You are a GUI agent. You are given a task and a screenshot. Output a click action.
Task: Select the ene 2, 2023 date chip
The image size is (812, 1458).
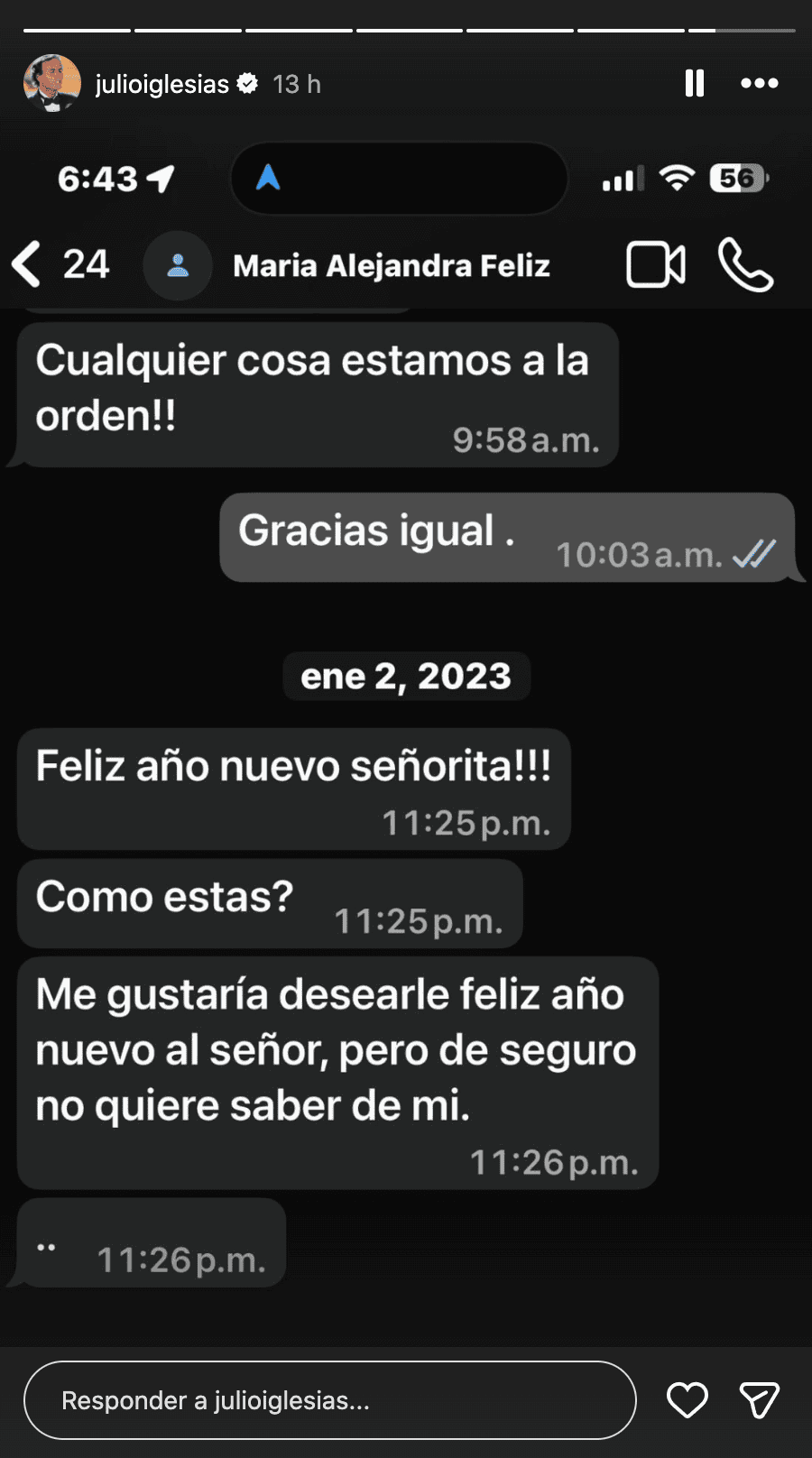(405, 676)
